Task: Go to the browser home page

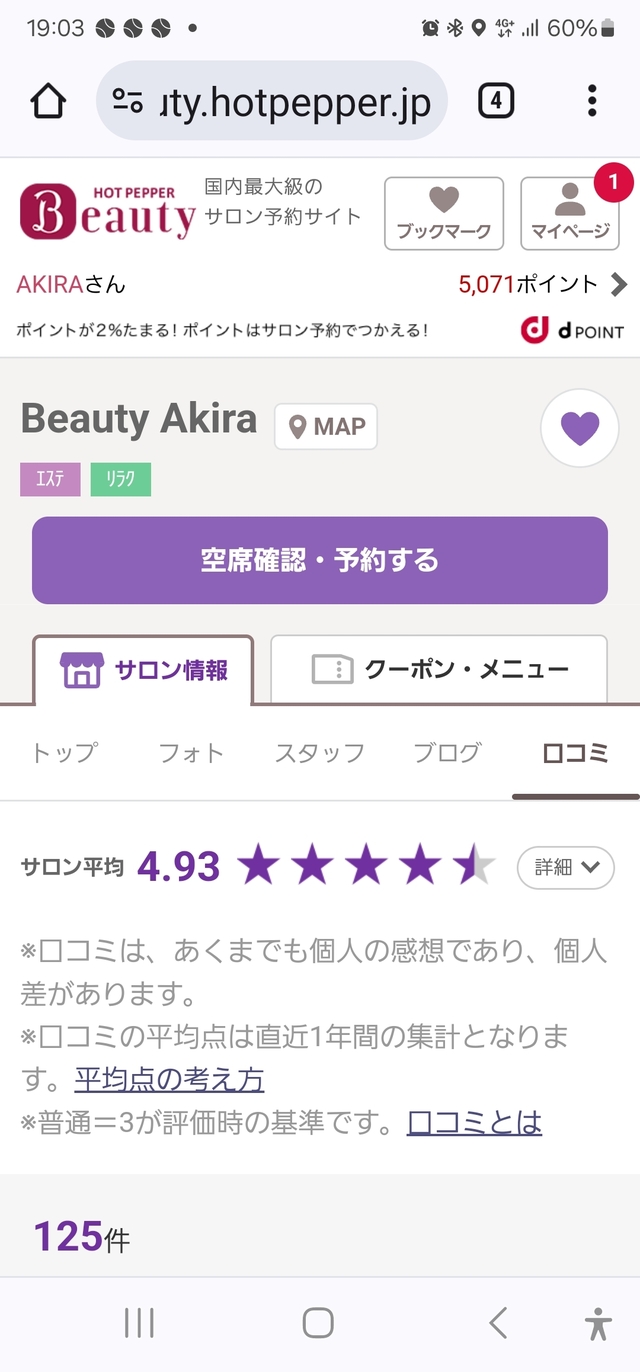Action: click(x=48, y=101)
